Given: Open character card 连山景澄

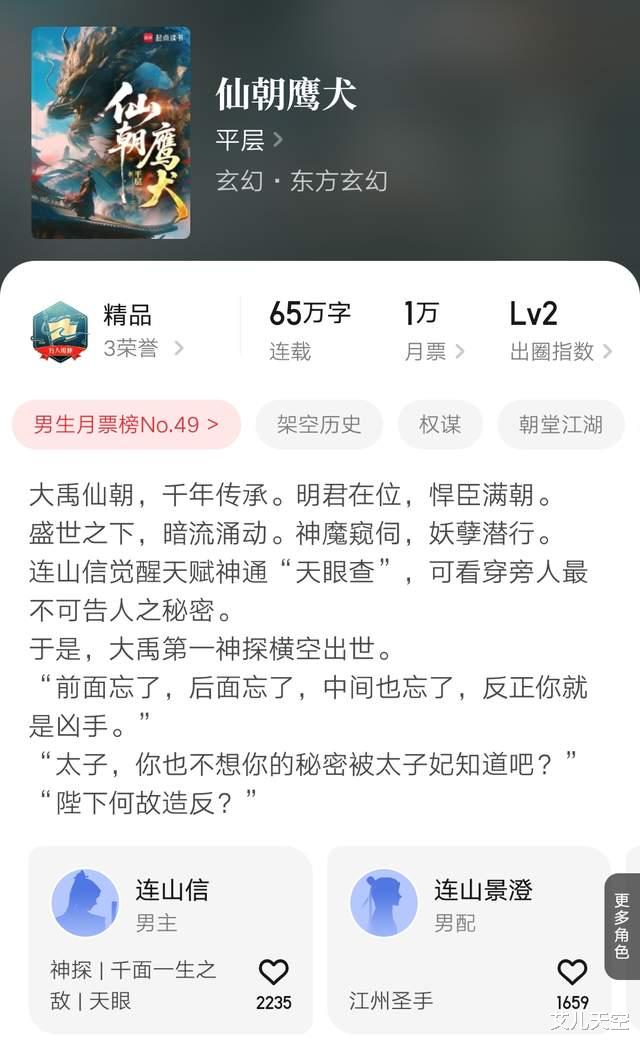Looking at the screenshot, I should pyautogui.click(x=469, y=939).
